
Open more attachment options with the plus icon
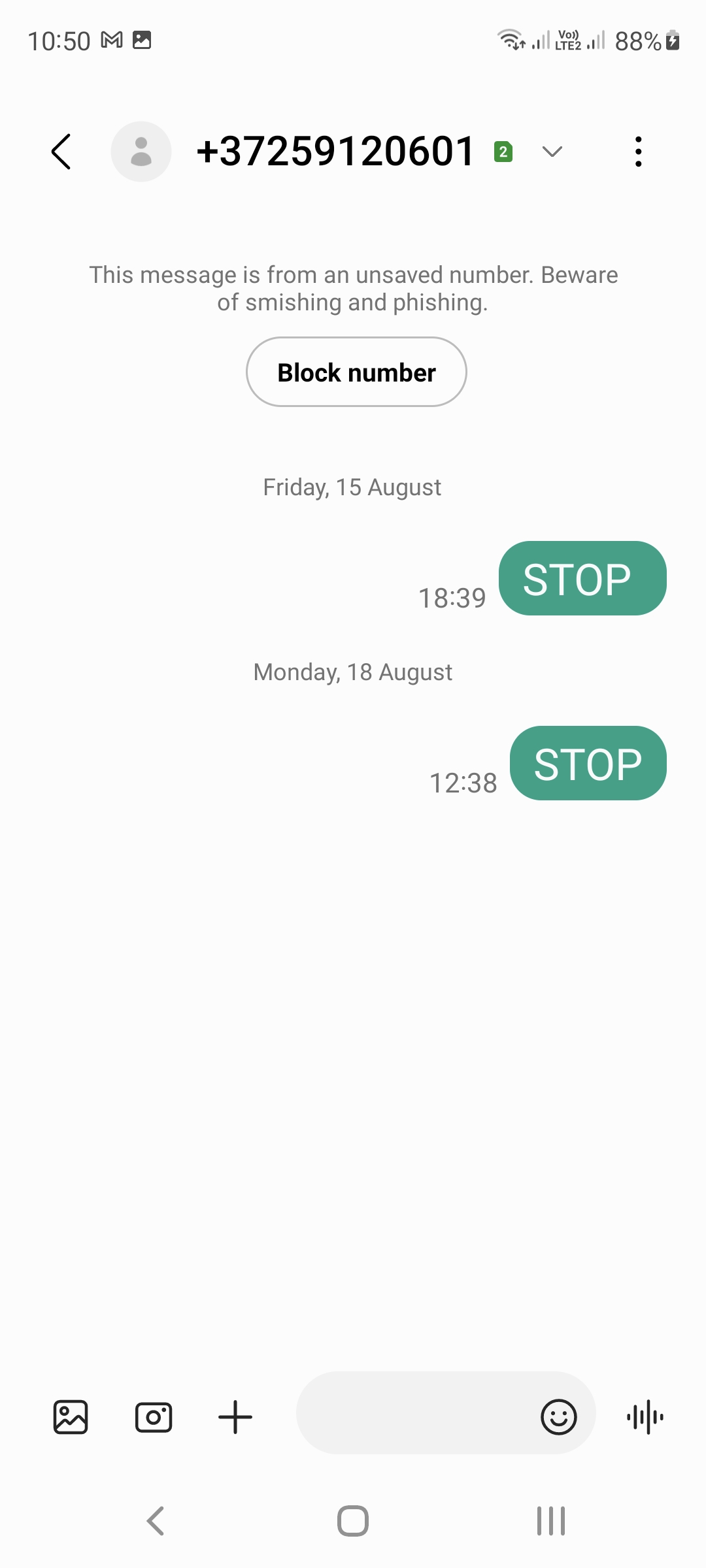coord(235,1417)
